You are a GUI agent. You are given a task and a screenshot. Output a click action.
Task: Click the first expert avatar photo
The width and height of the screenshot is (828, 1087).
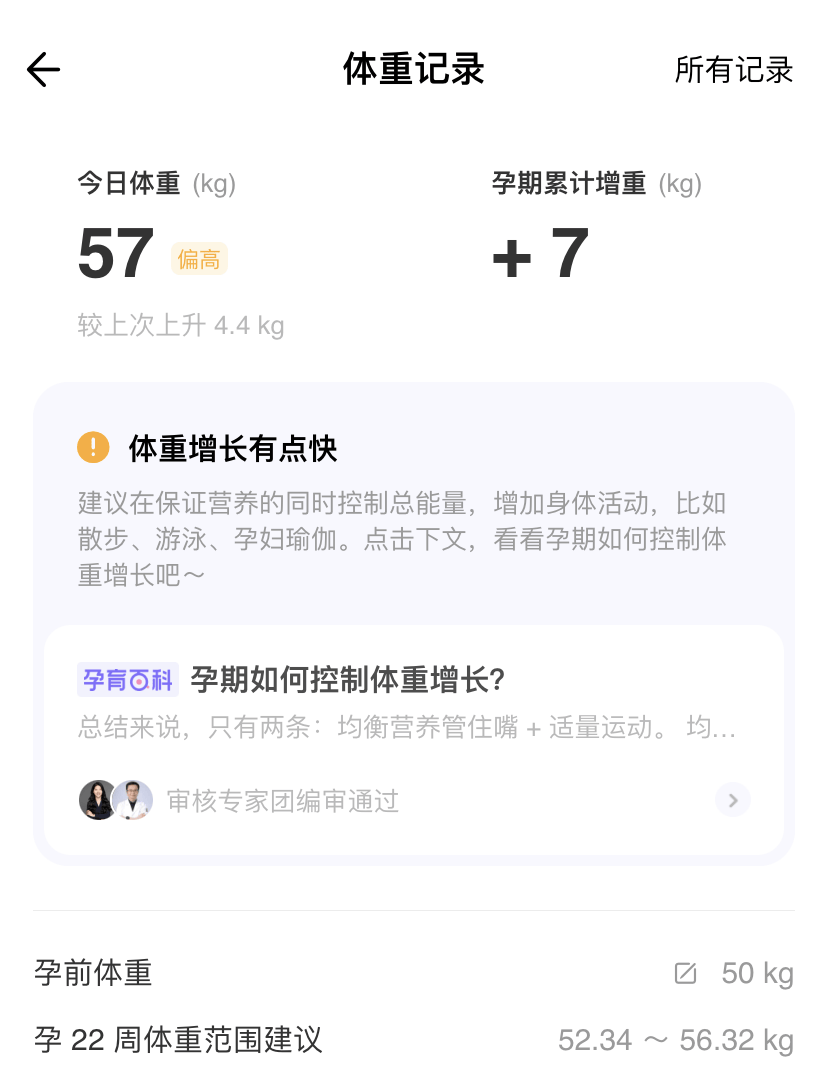tap(97, 800)
